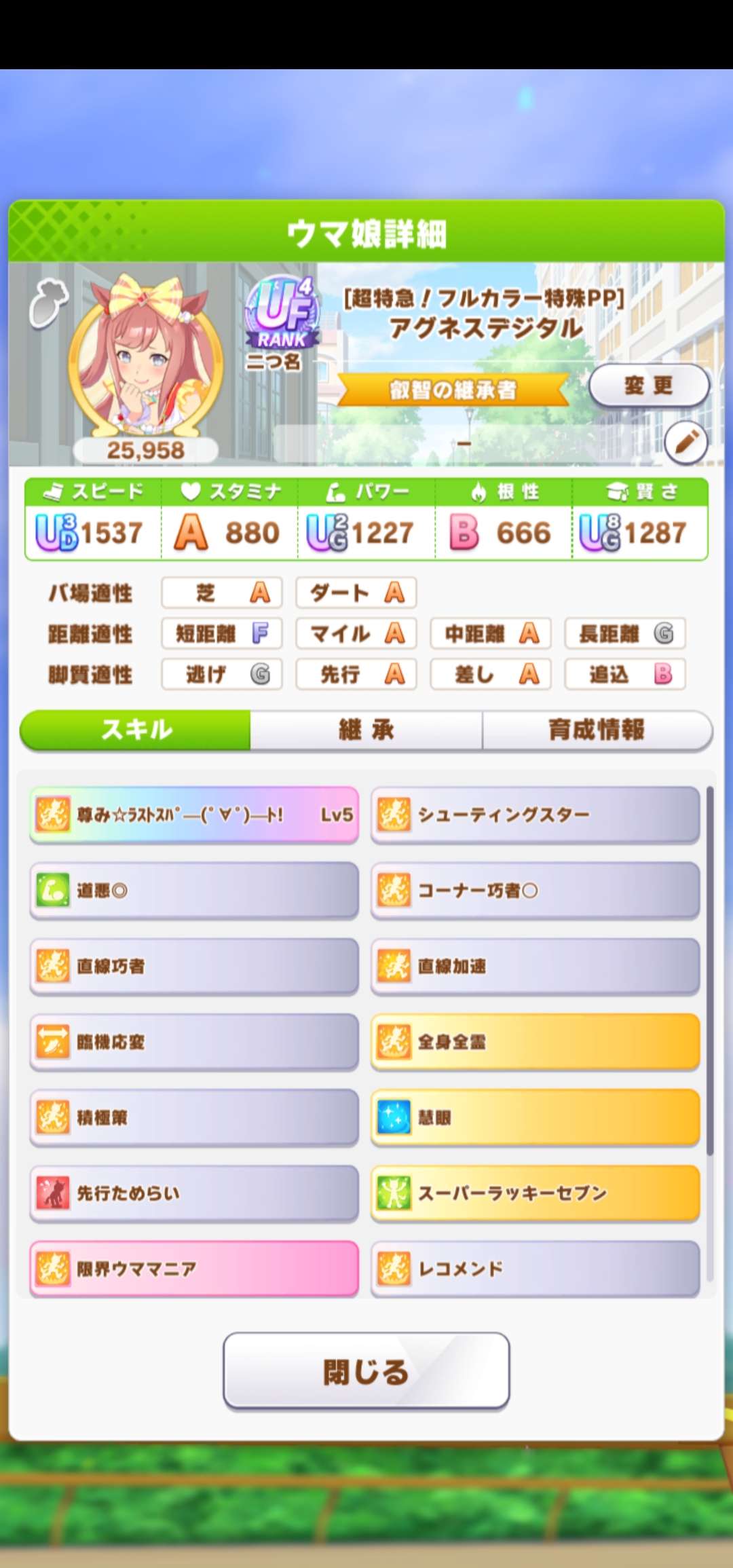View the 先行ためらい skill

(194, 1193)
